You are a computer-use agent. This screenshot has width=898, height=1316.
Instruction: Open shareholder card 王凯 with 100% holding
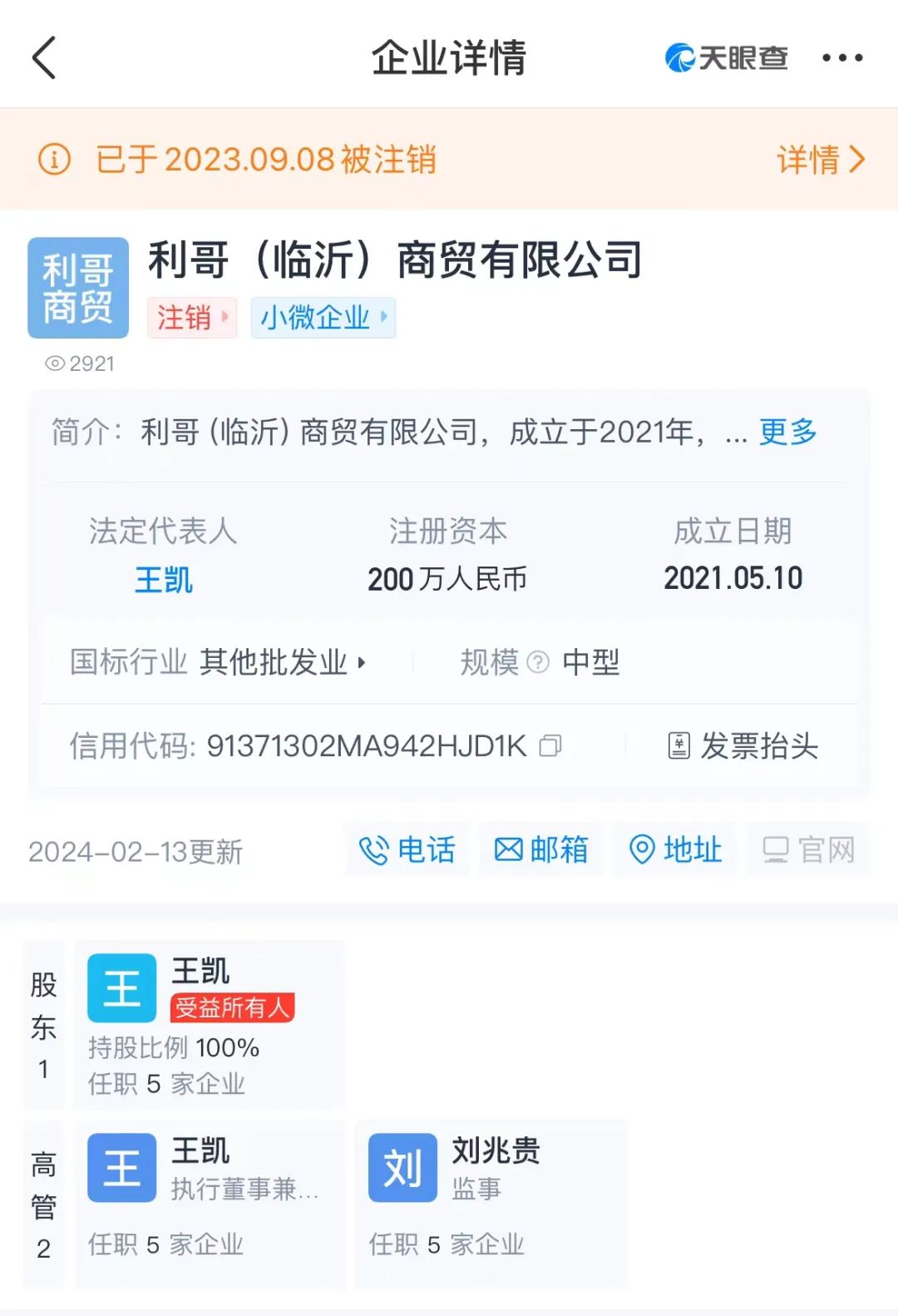tap(209, 1025)
